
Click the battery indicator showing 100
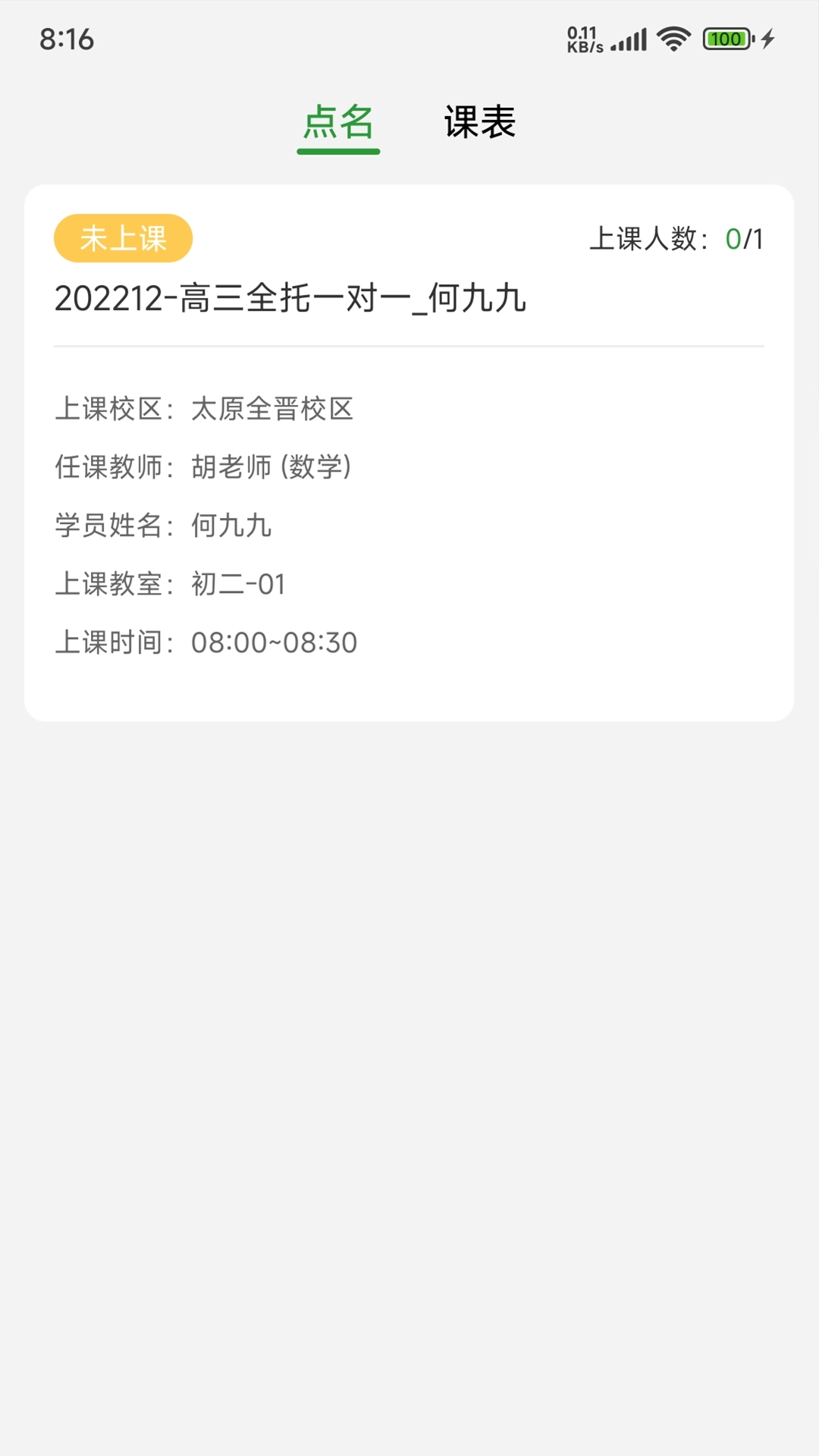click(x=726, y=38)
